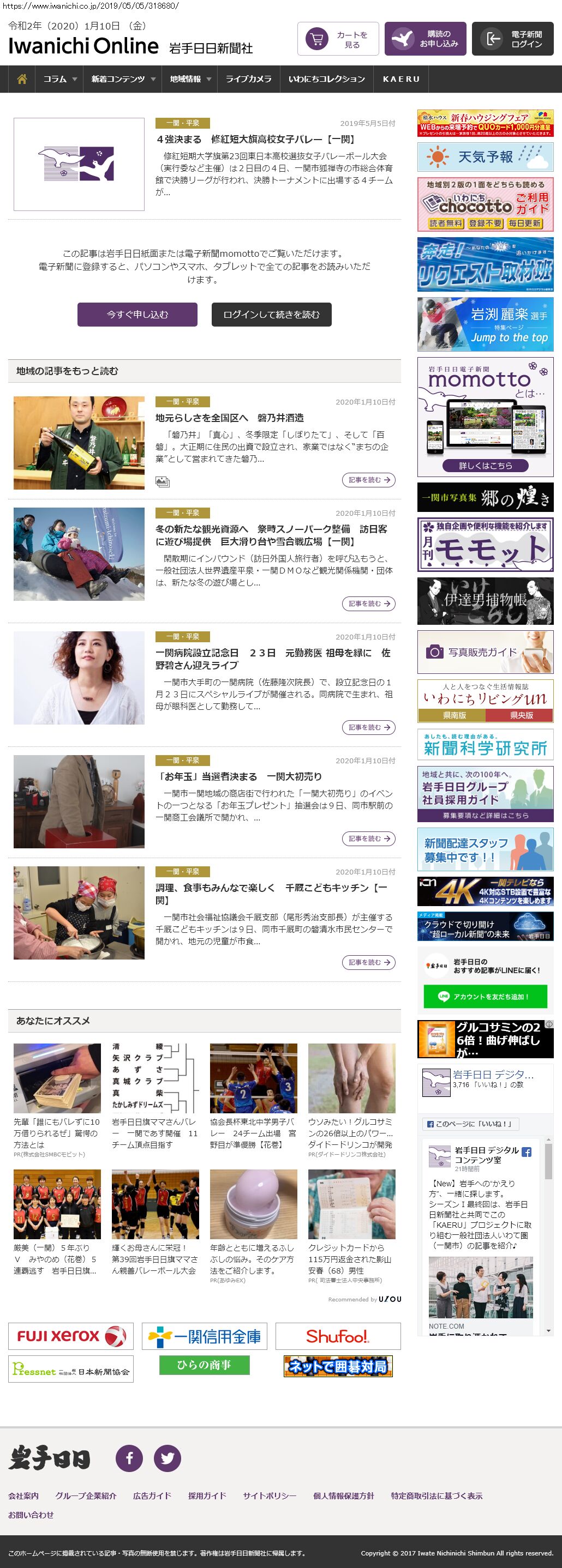Visit the 会社案内 footer link
The image size is (562, 1568).
(x=23, y=1495)
